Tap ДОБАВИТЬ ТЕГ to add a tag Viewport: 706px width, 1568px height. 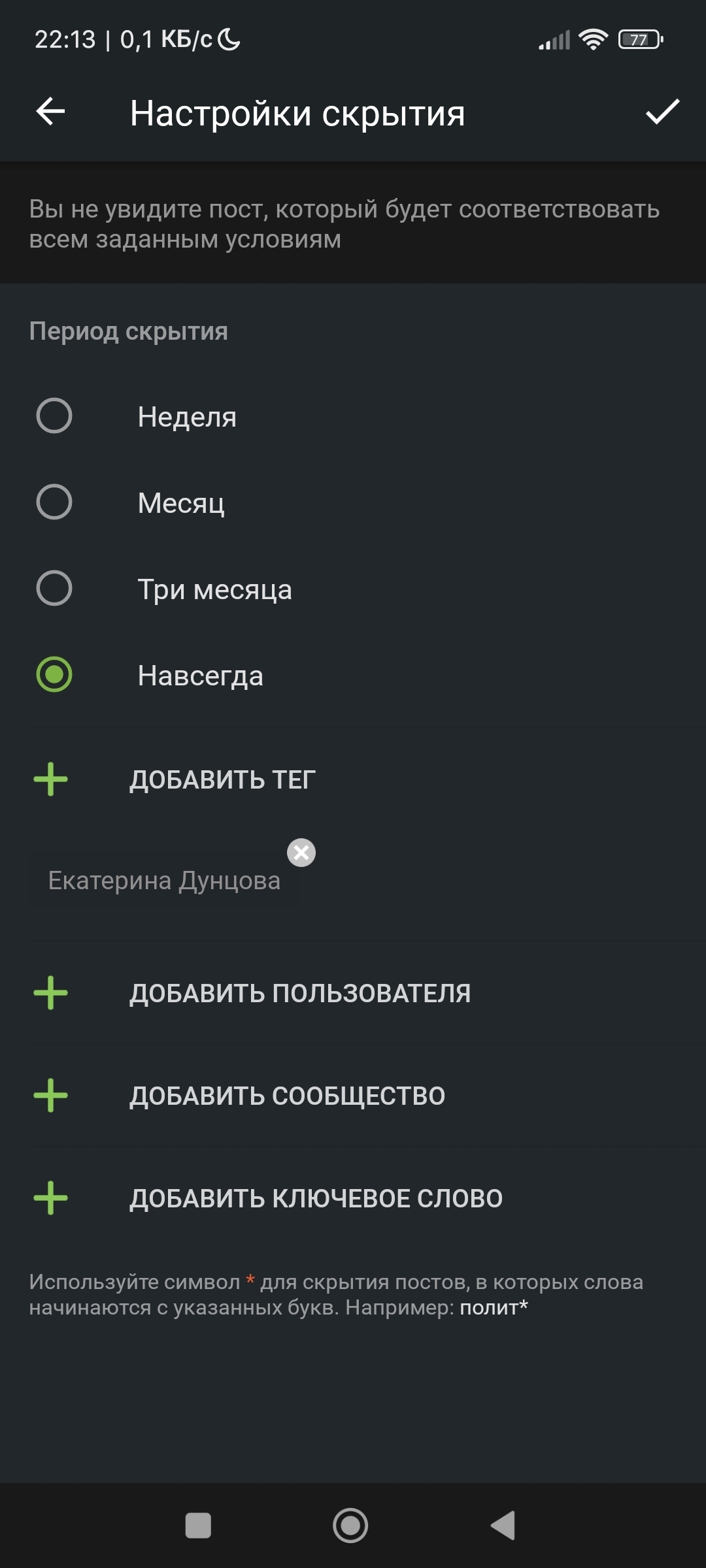pos(353,779)
